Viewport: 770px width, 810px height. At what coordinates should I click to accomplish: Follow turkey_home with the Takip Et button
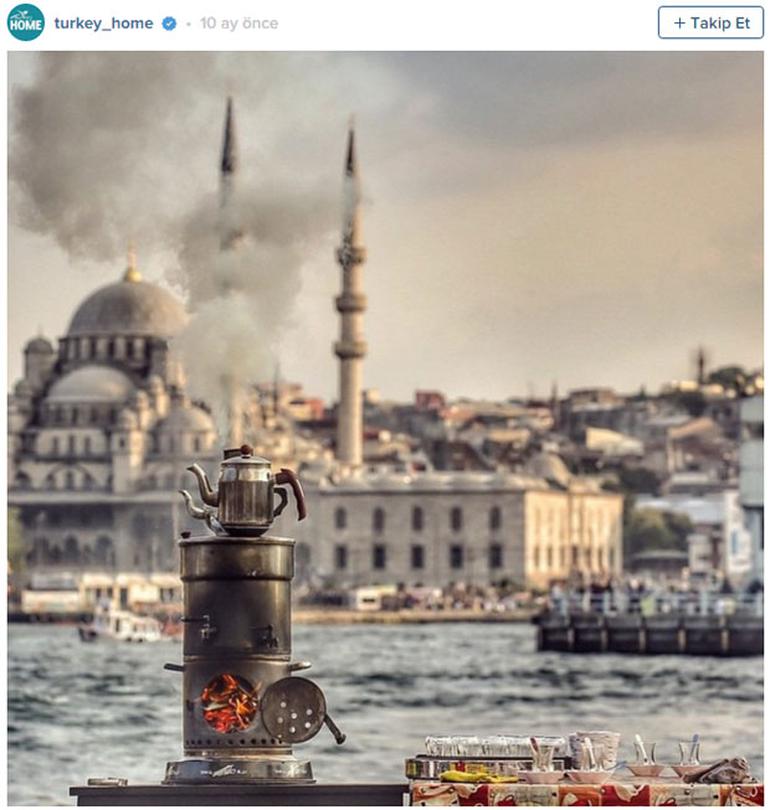710,22
